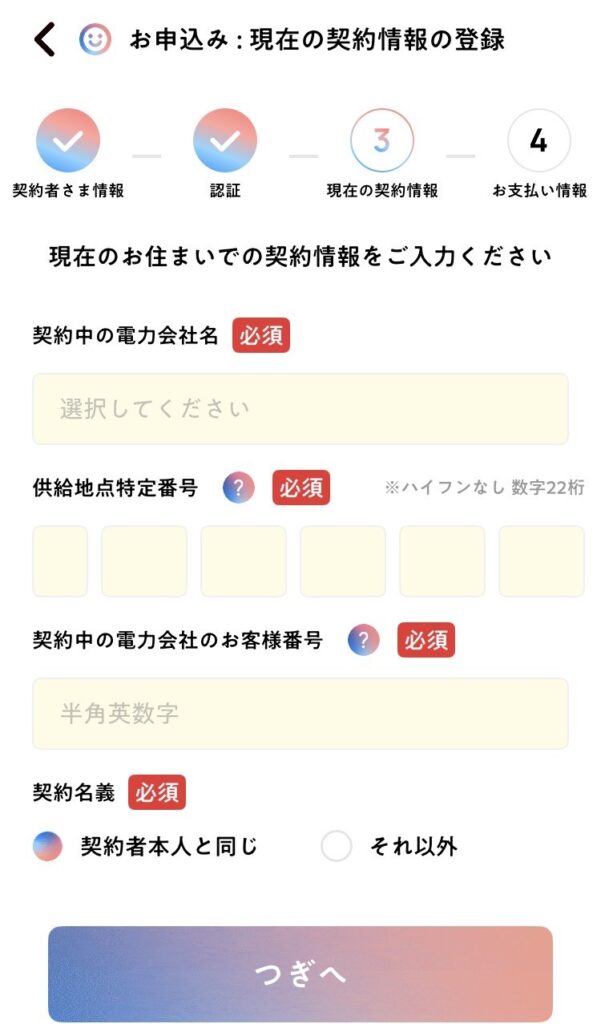Tap the つぎへ button to continue
601x1024 pixels.
coord(300,974)
